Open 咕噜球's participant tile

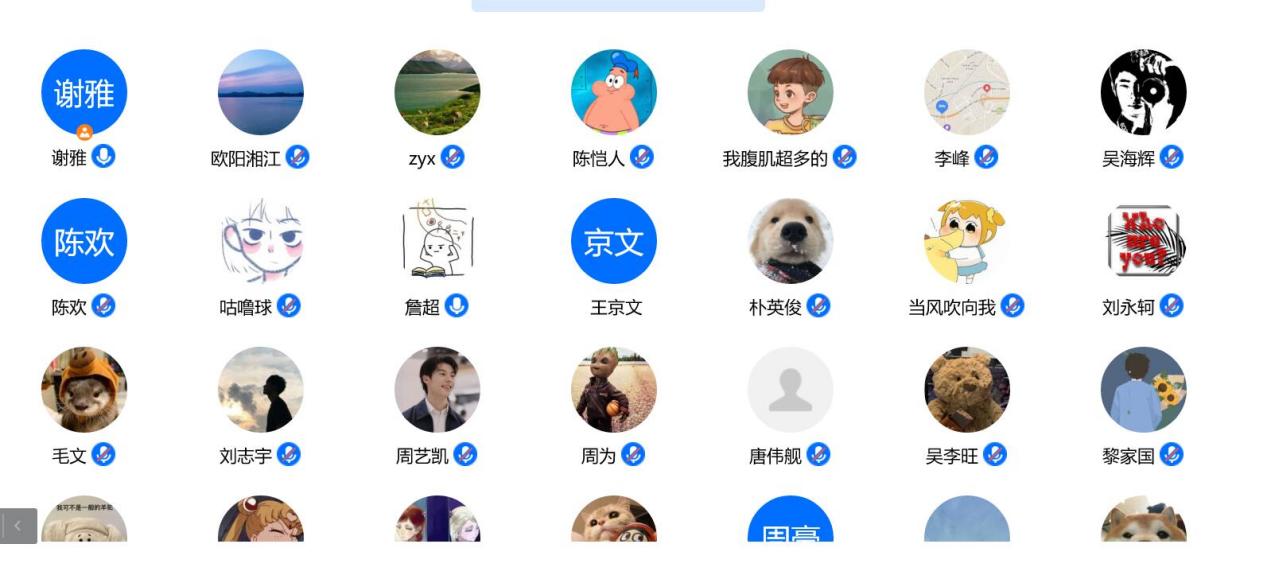(x=260, y=241)
